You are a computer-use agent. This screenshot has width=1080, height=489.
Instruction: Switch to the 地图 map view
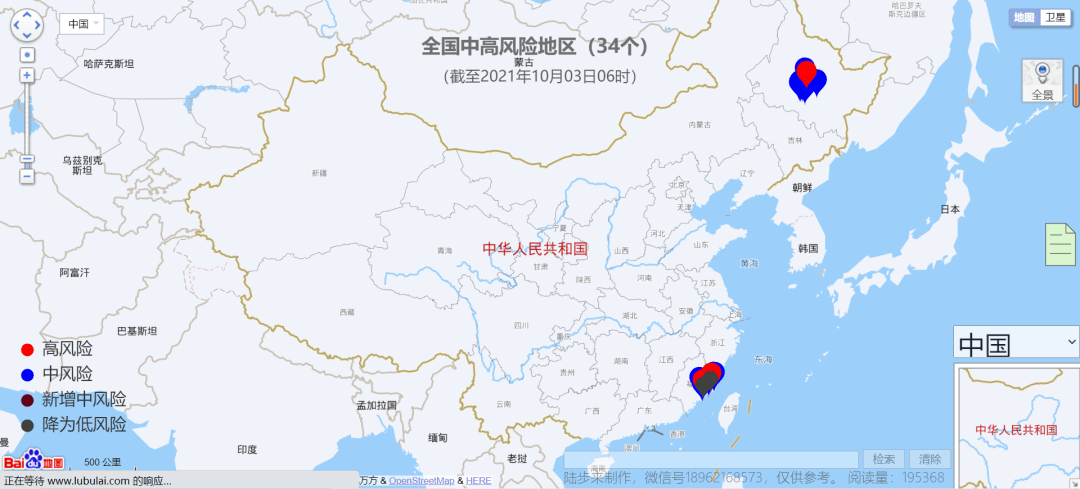point(1024,17)
